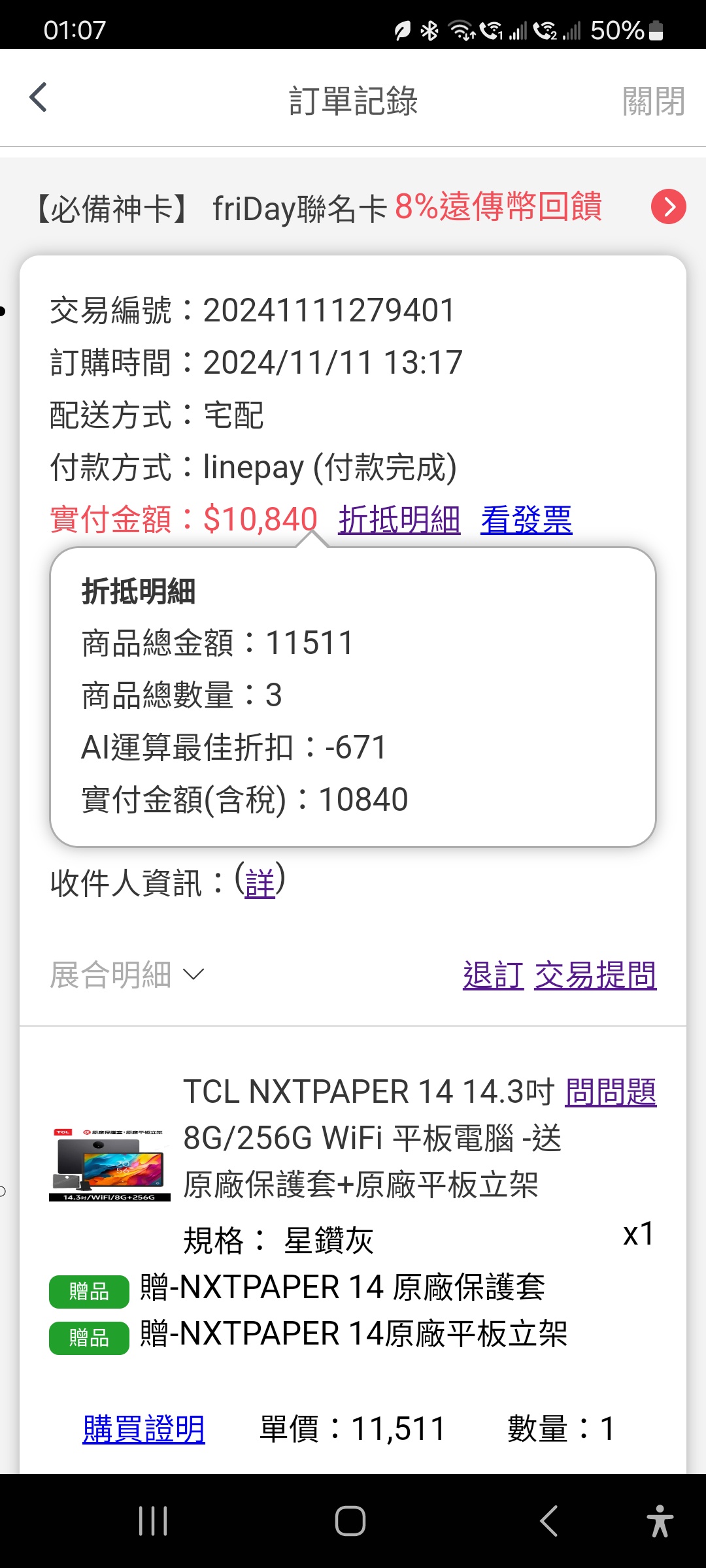Viewport: 706px width, 1568px height.
Task: Open 交易提問 transaction inquiry
Action: point(595,975)
